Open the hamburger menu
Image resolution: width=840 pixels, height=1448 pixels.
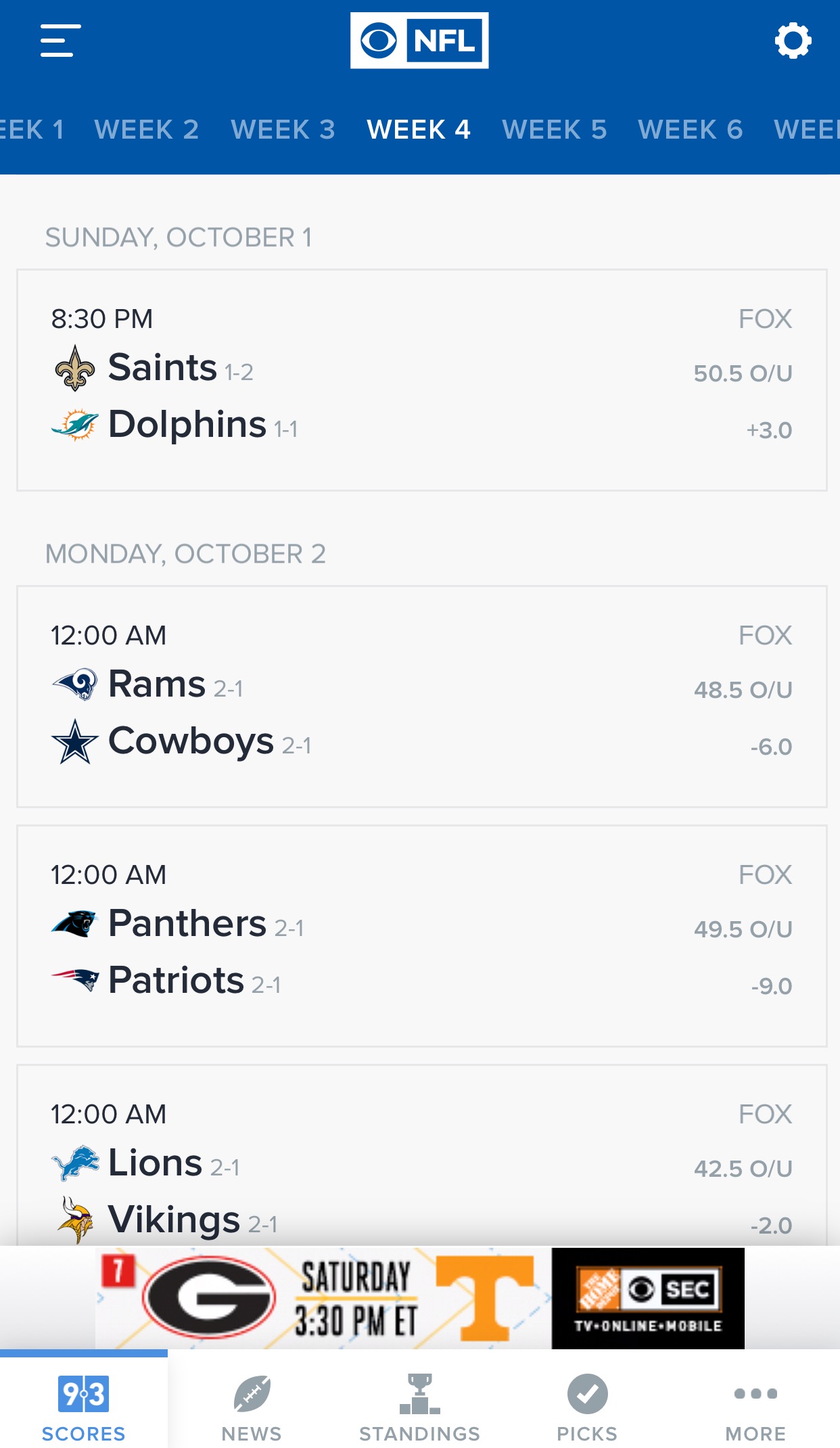[61, 41]
